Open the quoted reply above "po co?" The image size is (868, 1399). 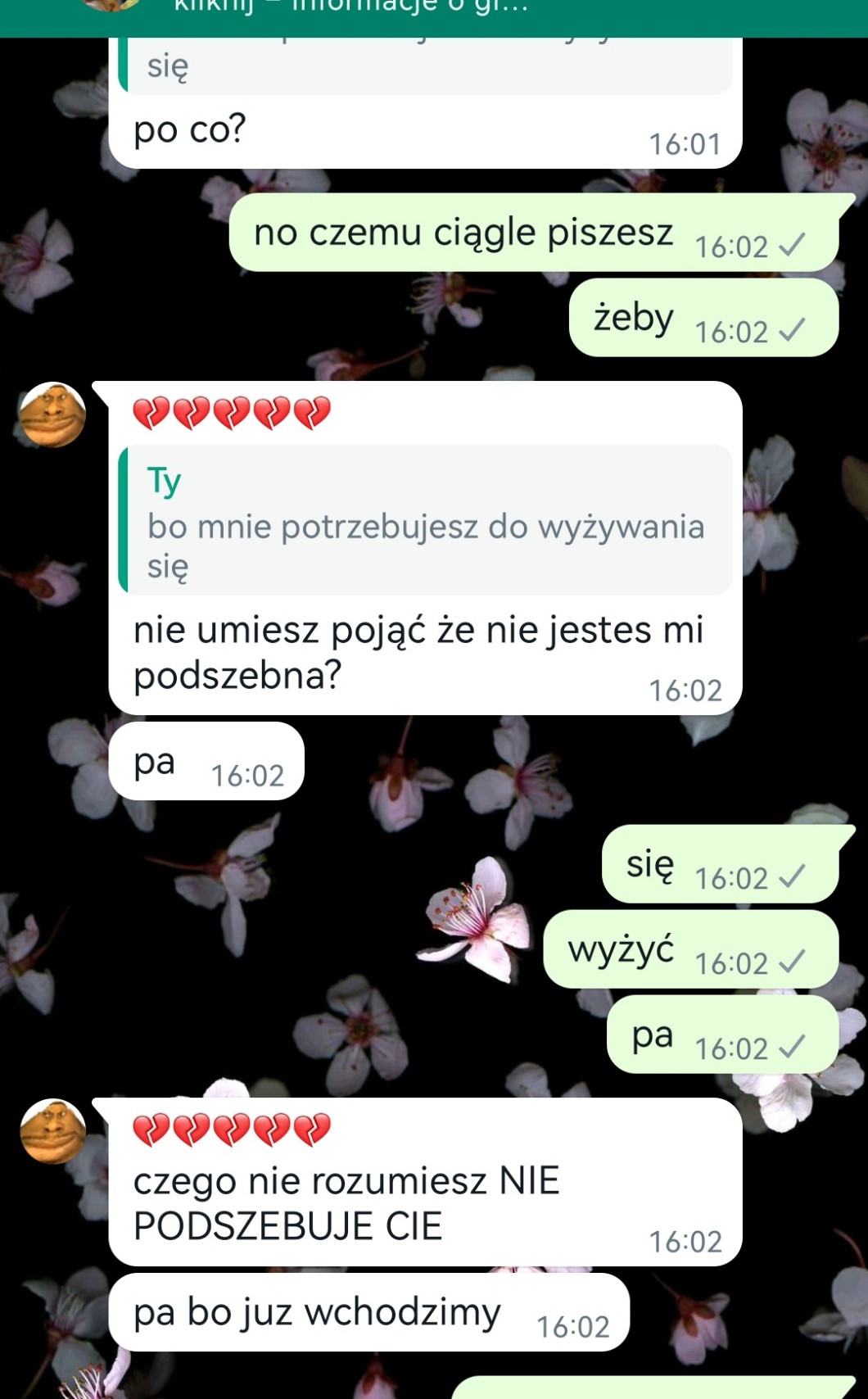[426, 67]
